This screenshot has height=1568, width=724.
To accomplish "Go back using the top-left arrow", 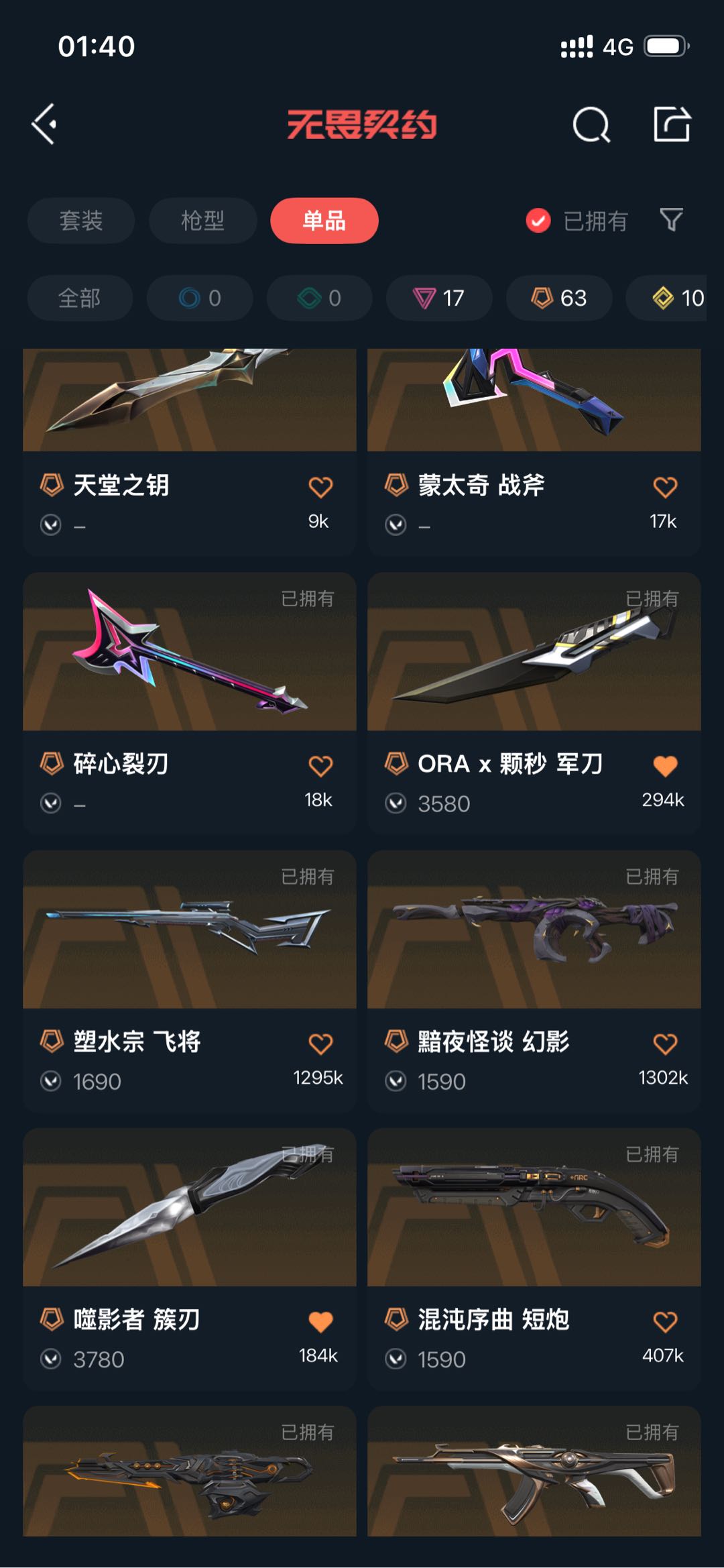I will click(44, 124).
